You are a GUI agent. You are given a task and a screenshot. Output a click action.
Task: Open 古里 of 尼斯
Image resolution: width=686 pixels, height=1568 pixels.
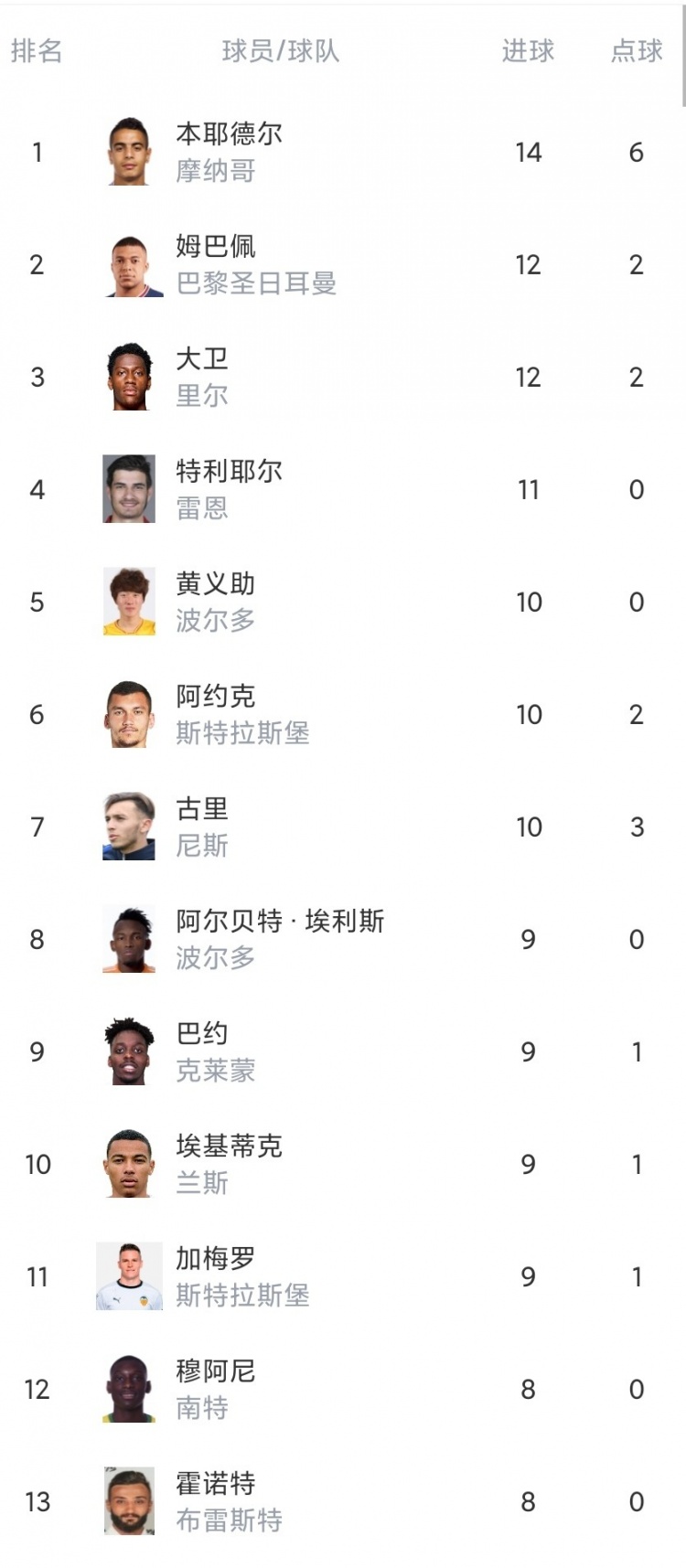pos(343,827)
